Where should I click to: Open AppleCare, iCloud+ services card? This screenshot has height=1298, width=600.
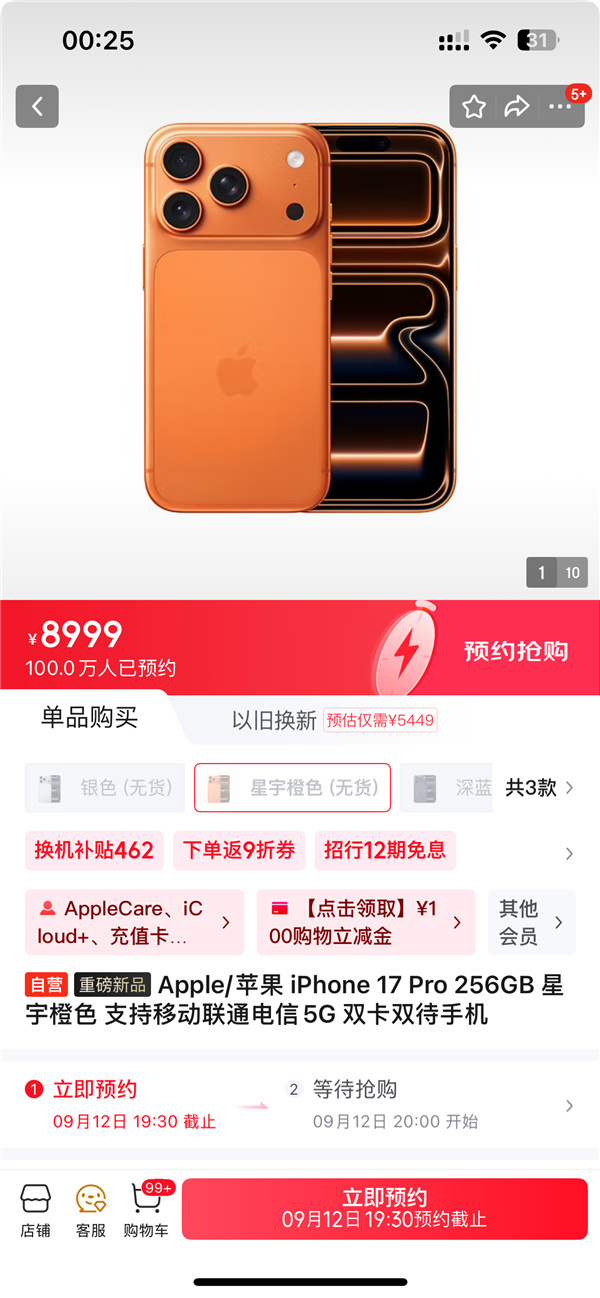tap(134, 922)
